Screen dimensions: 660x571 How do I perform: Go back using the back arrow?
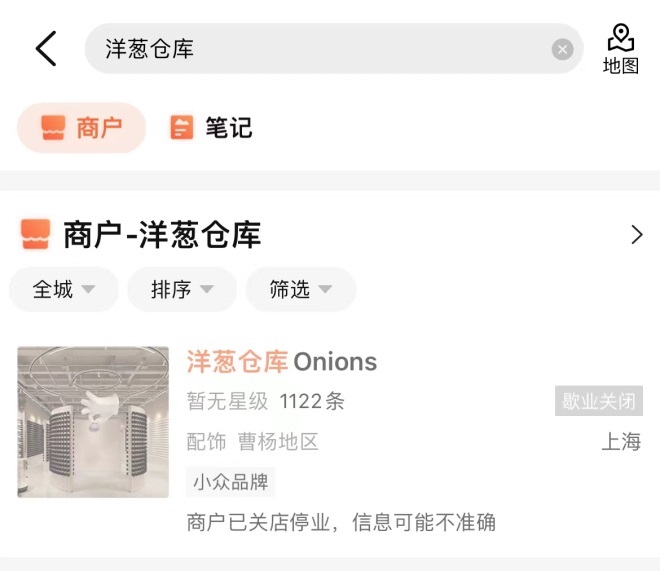pyautogui.click(x=46, y=49)
